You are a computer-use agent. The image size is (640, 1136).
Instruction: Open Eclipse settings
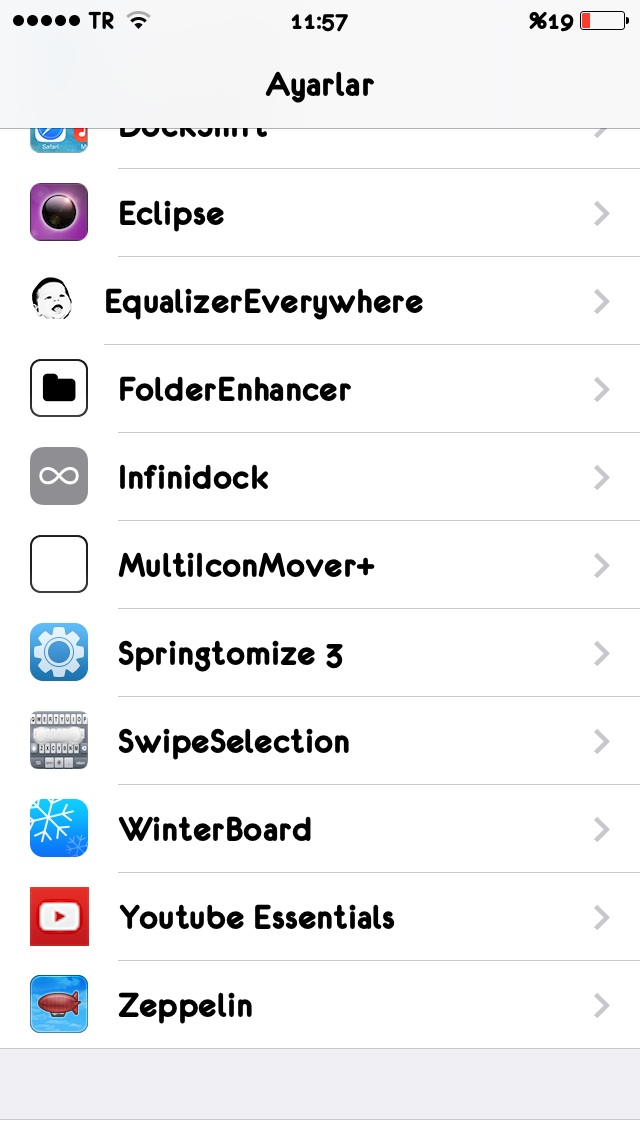(320, 213)
